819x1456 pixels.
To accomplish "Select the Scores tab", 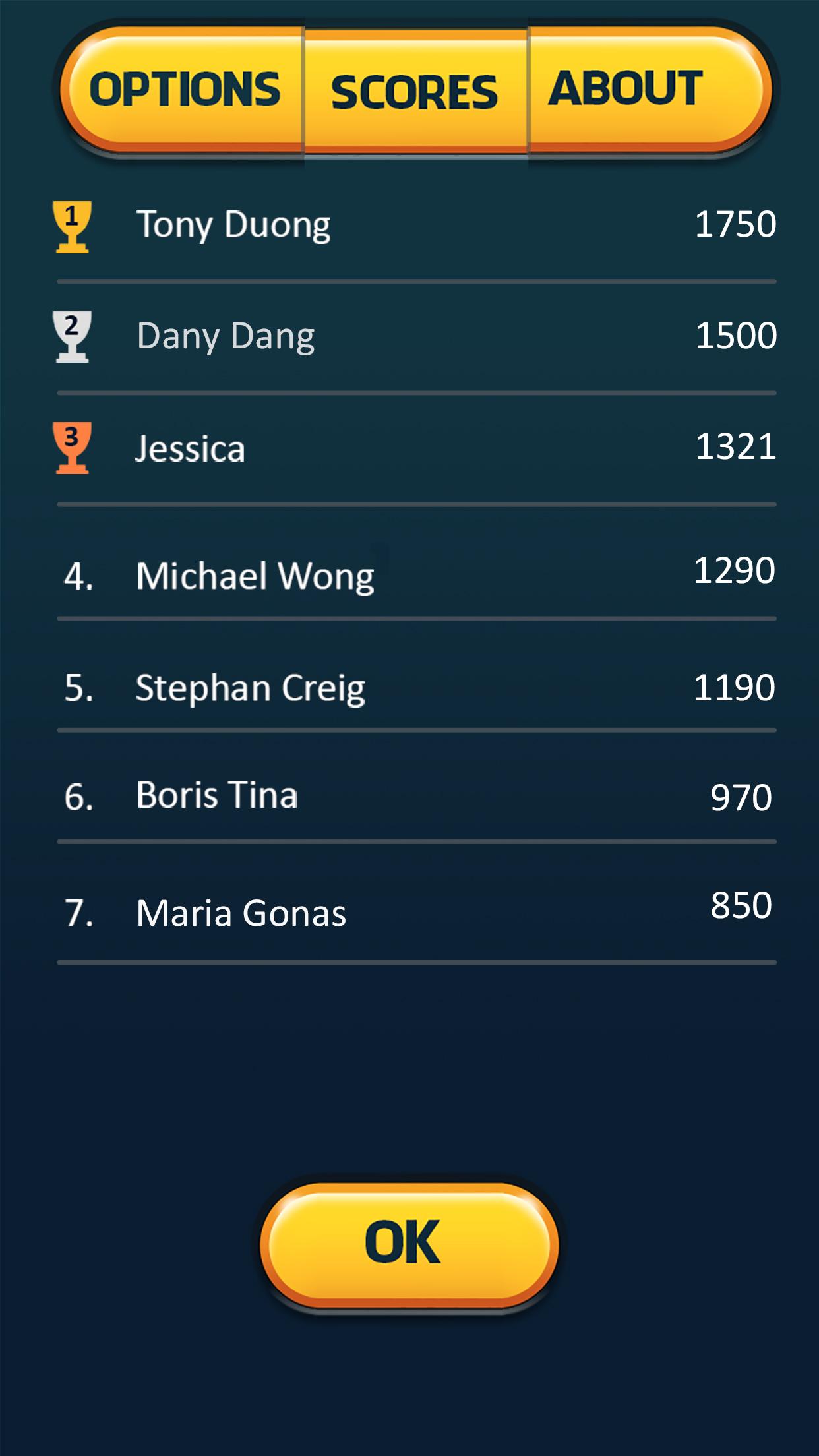I will tap(415, 91).
